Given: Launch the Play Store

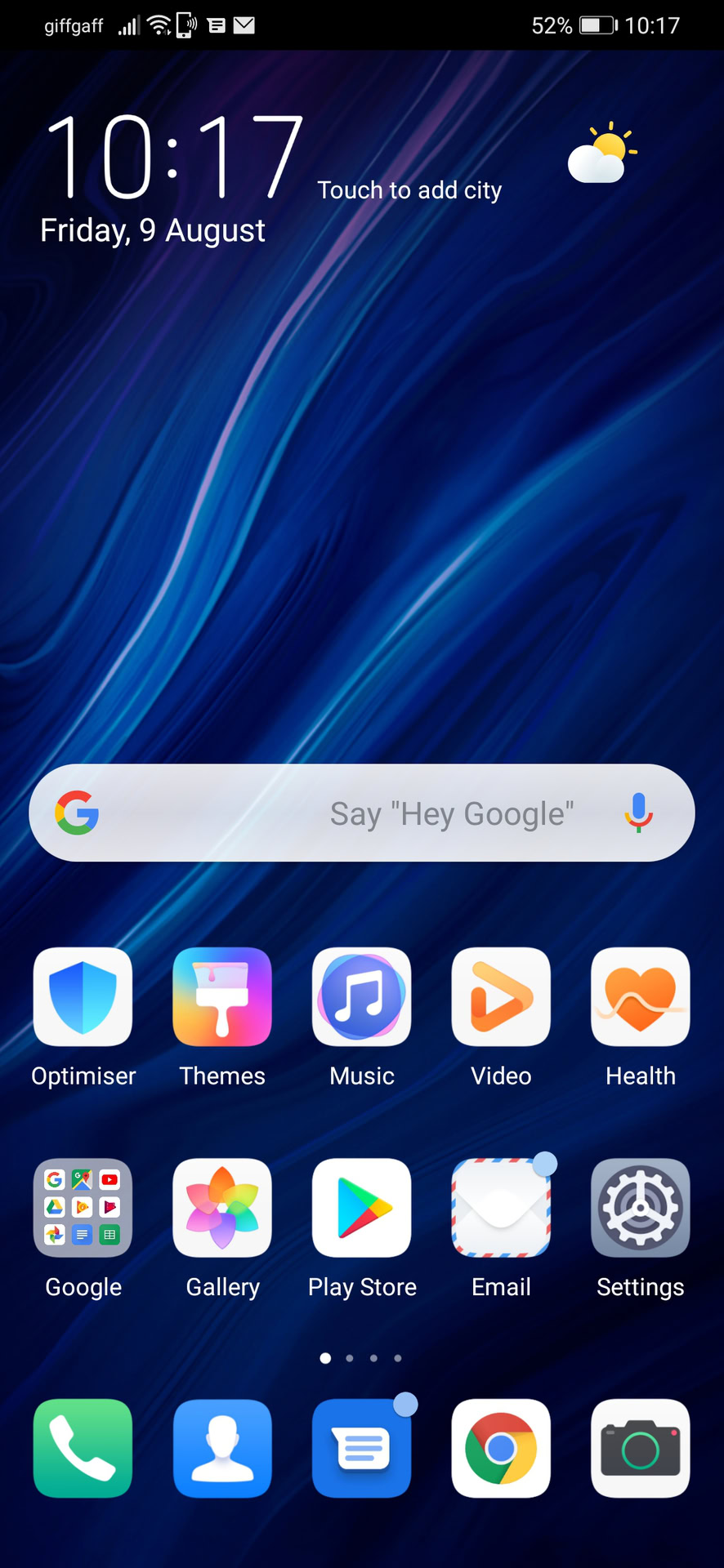Looking at the screenshot, I should (362, 1207).
